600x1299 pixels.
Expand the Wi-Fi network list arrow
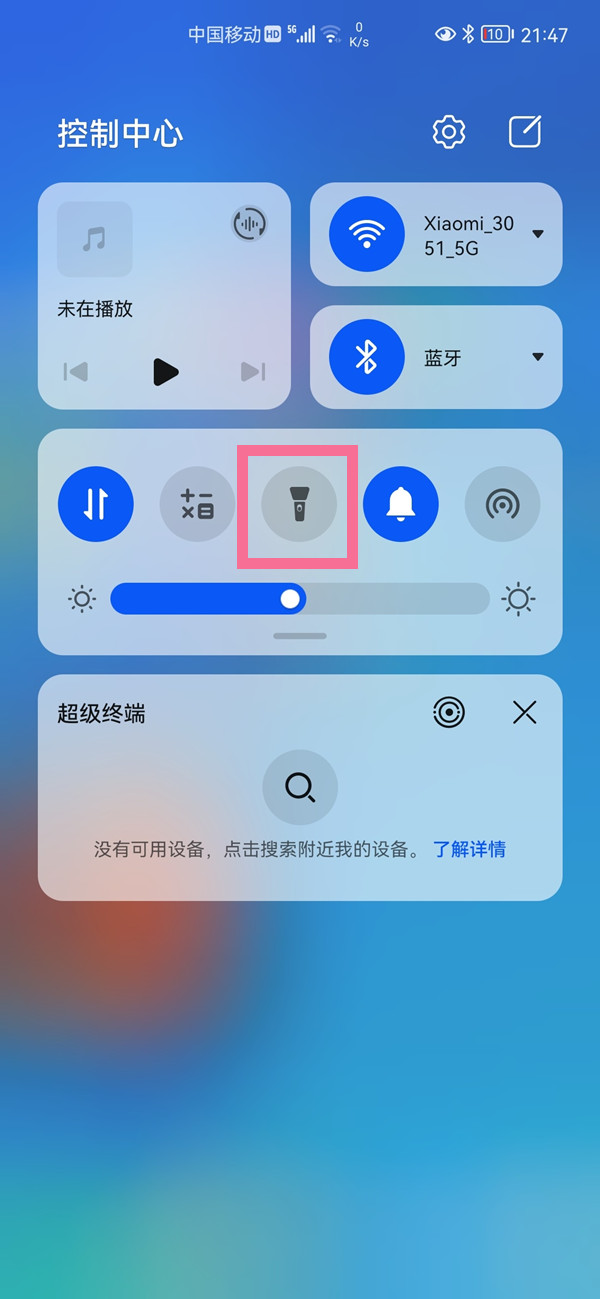pyautogui.click(x=538, y=234)
